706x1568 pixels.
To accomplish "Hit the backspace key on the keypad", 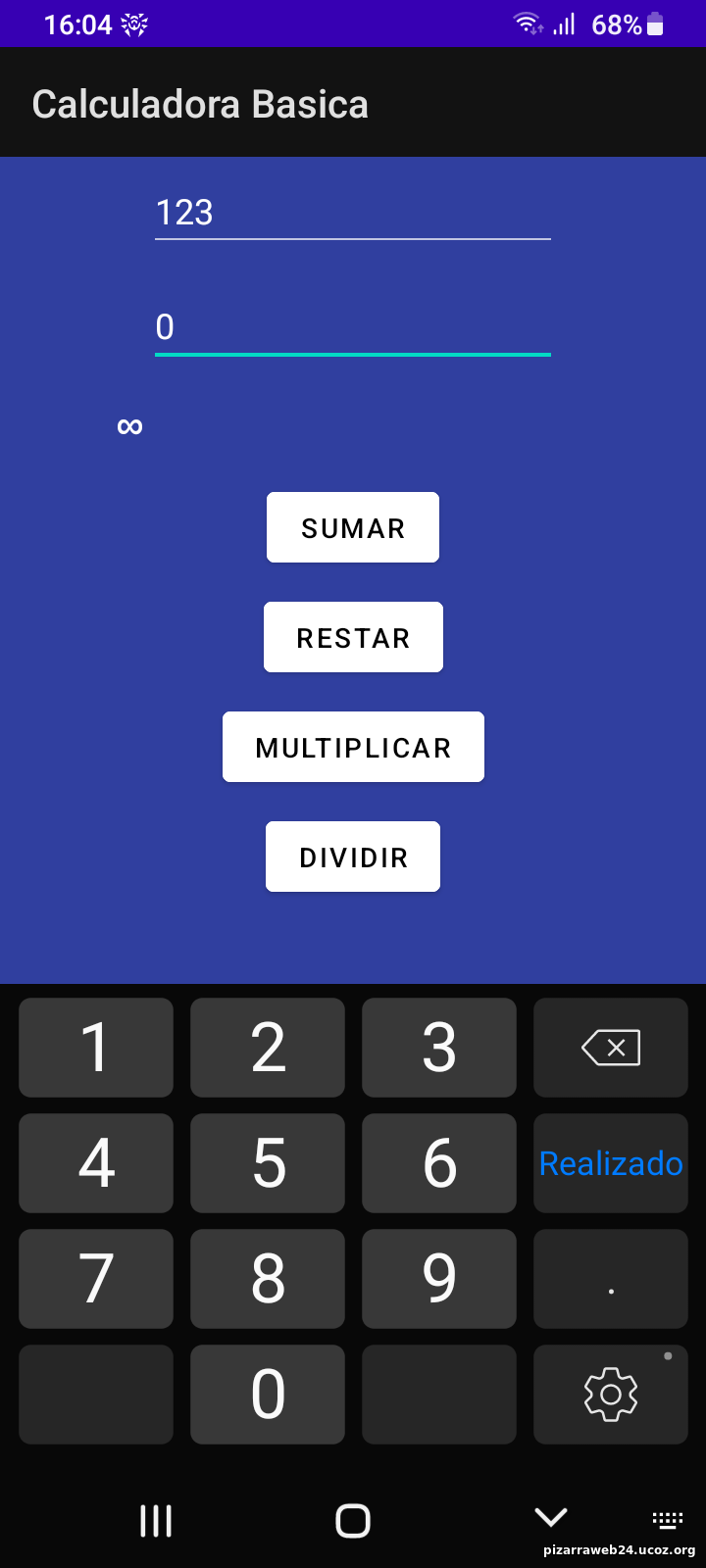I will (610, 1047).
